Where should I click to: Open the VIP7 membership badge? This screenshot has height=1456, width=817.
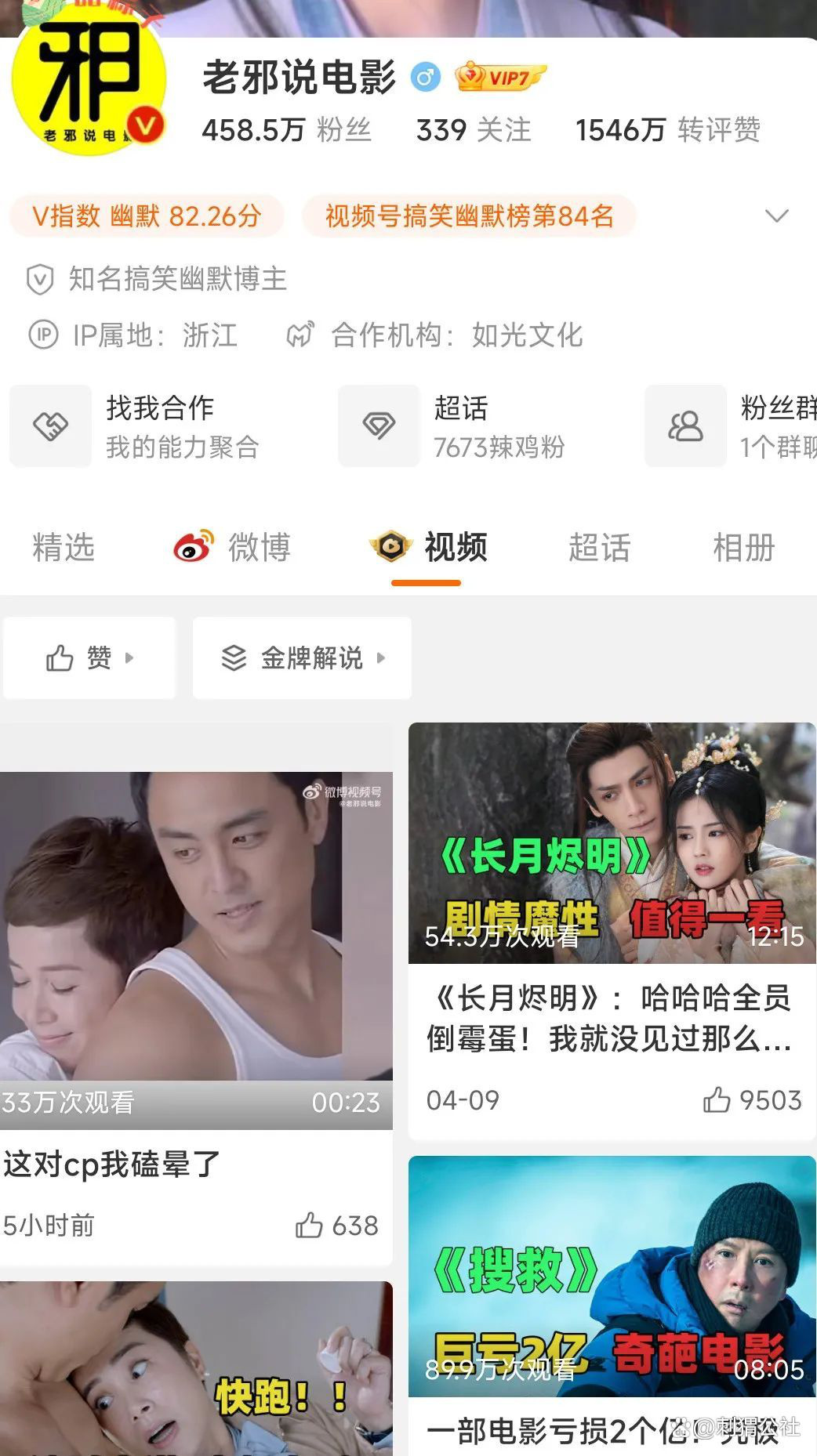pos(499,77)
